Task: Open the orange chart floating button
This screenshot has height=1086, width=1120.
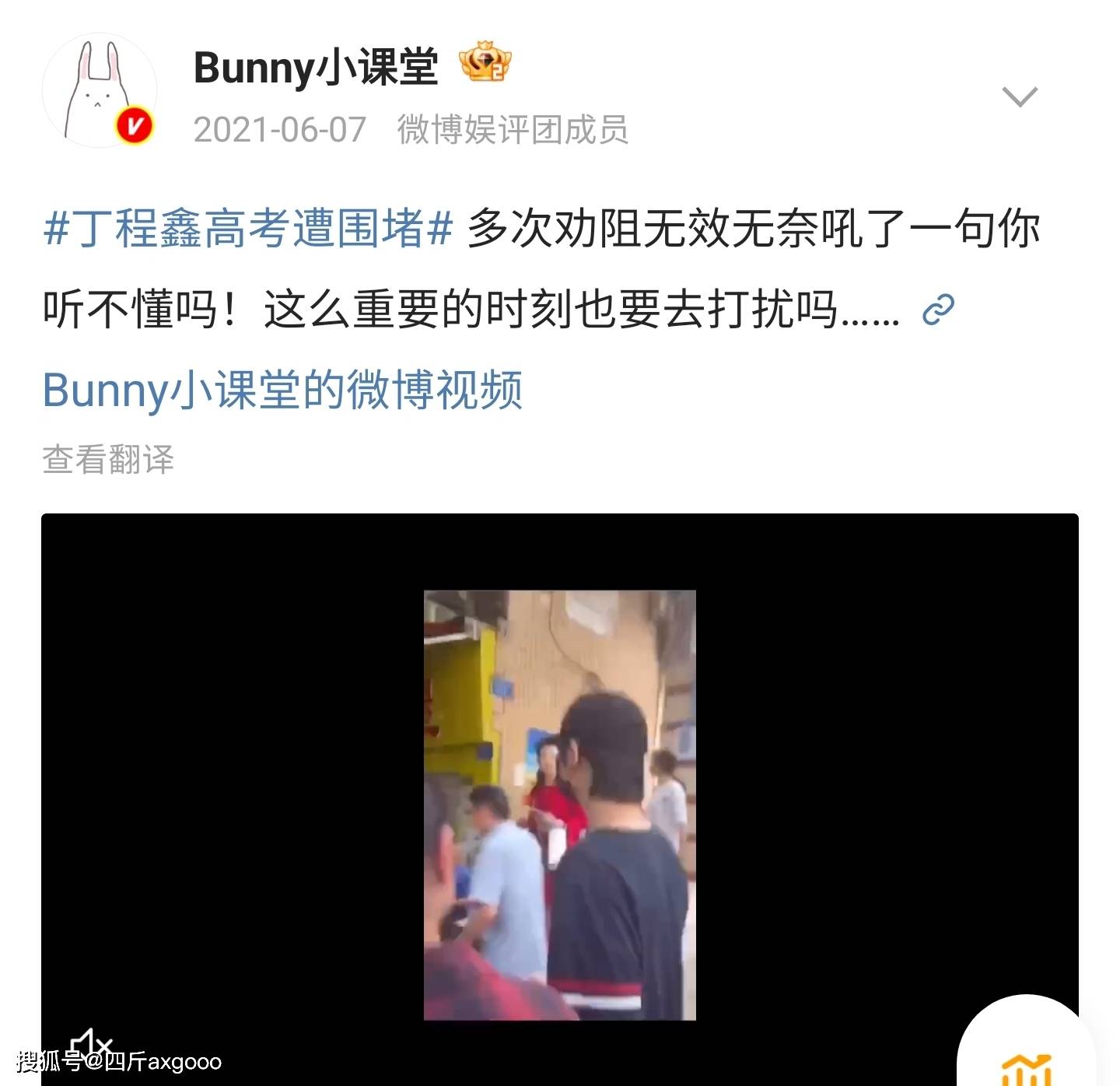Action: 1026,1064
